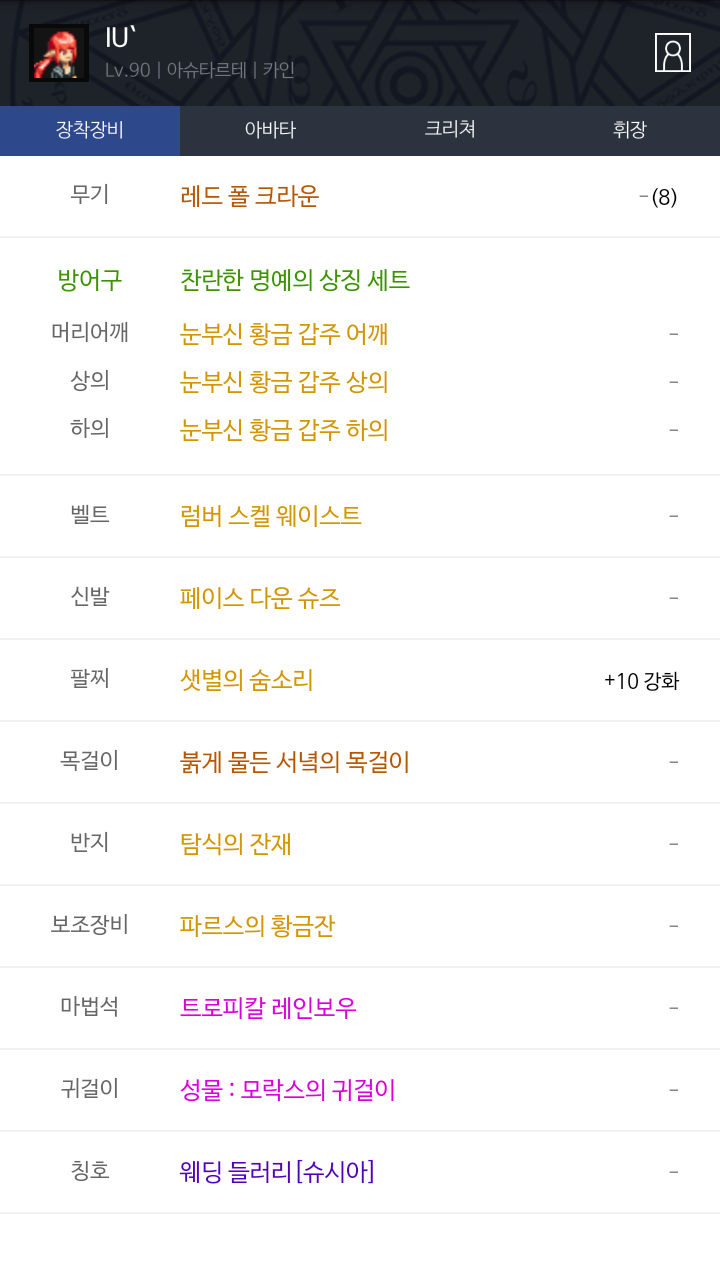
Task: View 눈부신 황금 갑주 어깨 details
Action: click(x=284, y=334)
